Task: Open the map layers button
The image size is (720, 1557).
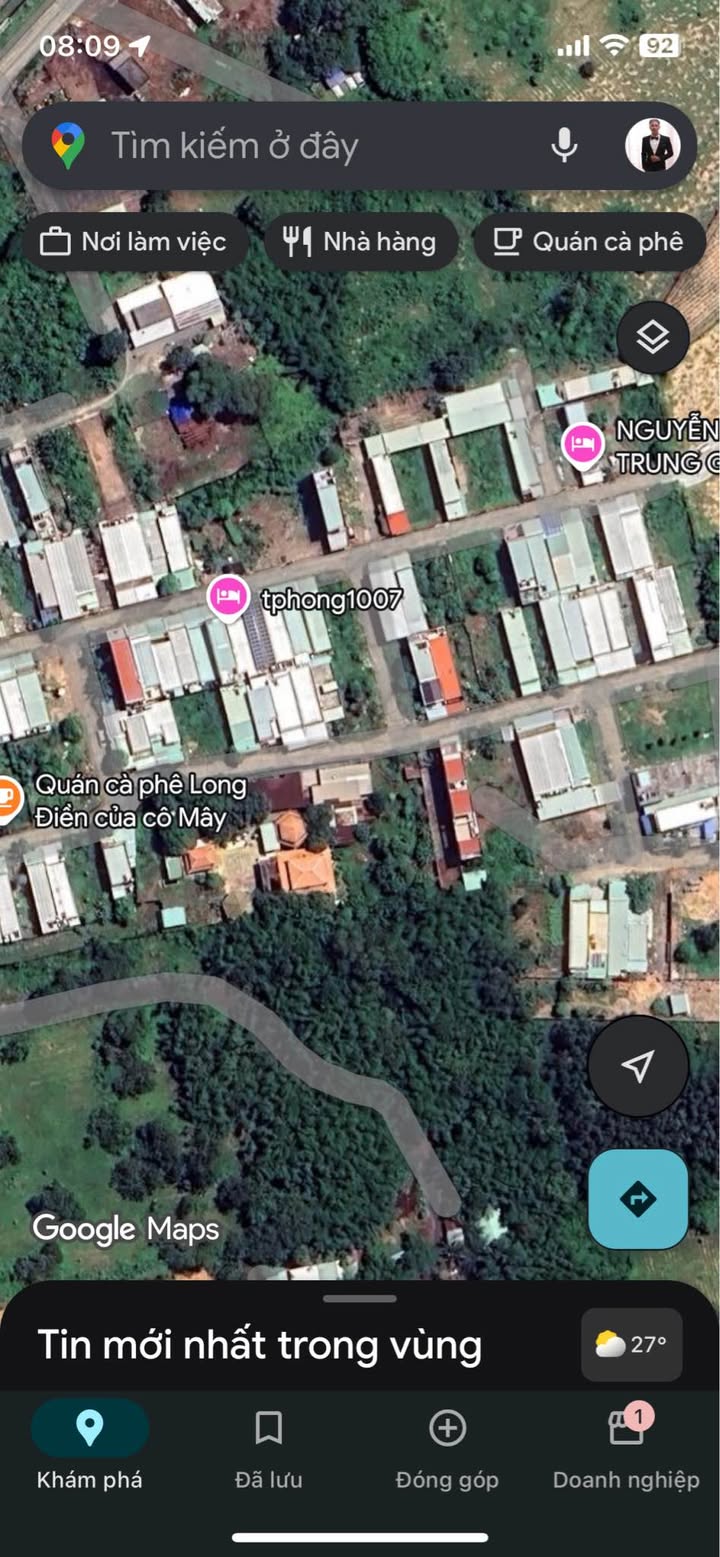Action: point(652,337)
